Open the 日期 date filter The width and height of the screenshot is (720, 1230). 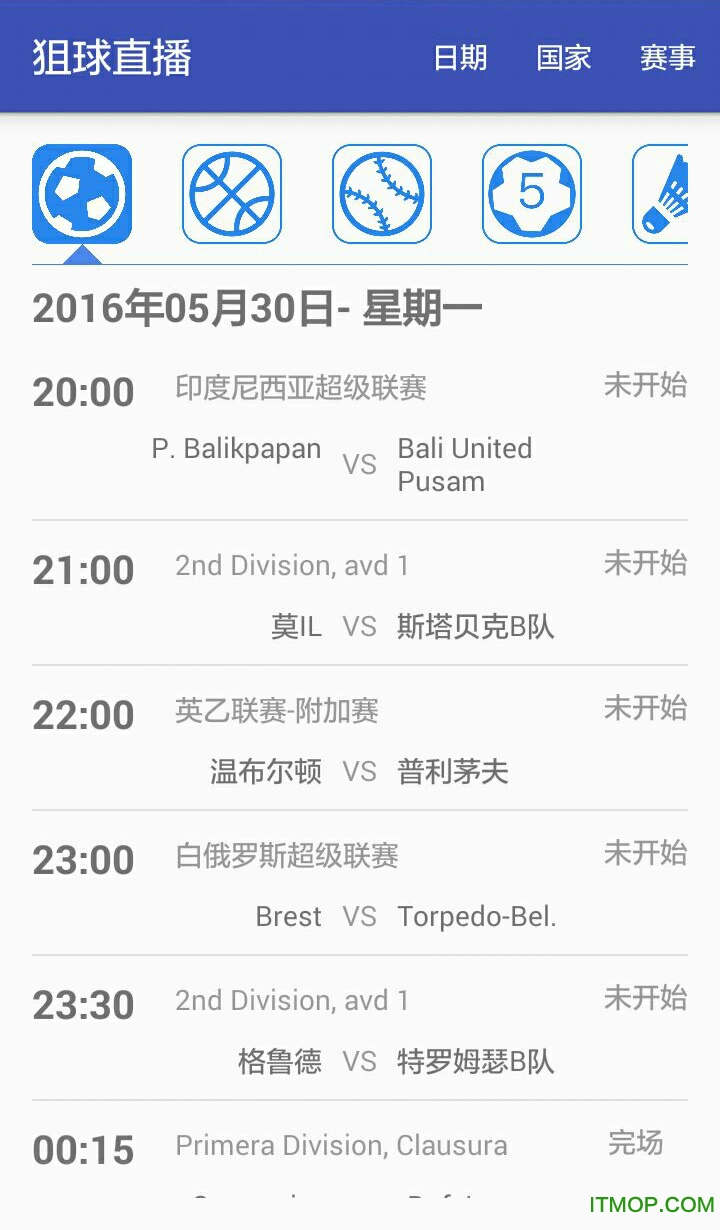pyautogui.click(x=460, y=58)
